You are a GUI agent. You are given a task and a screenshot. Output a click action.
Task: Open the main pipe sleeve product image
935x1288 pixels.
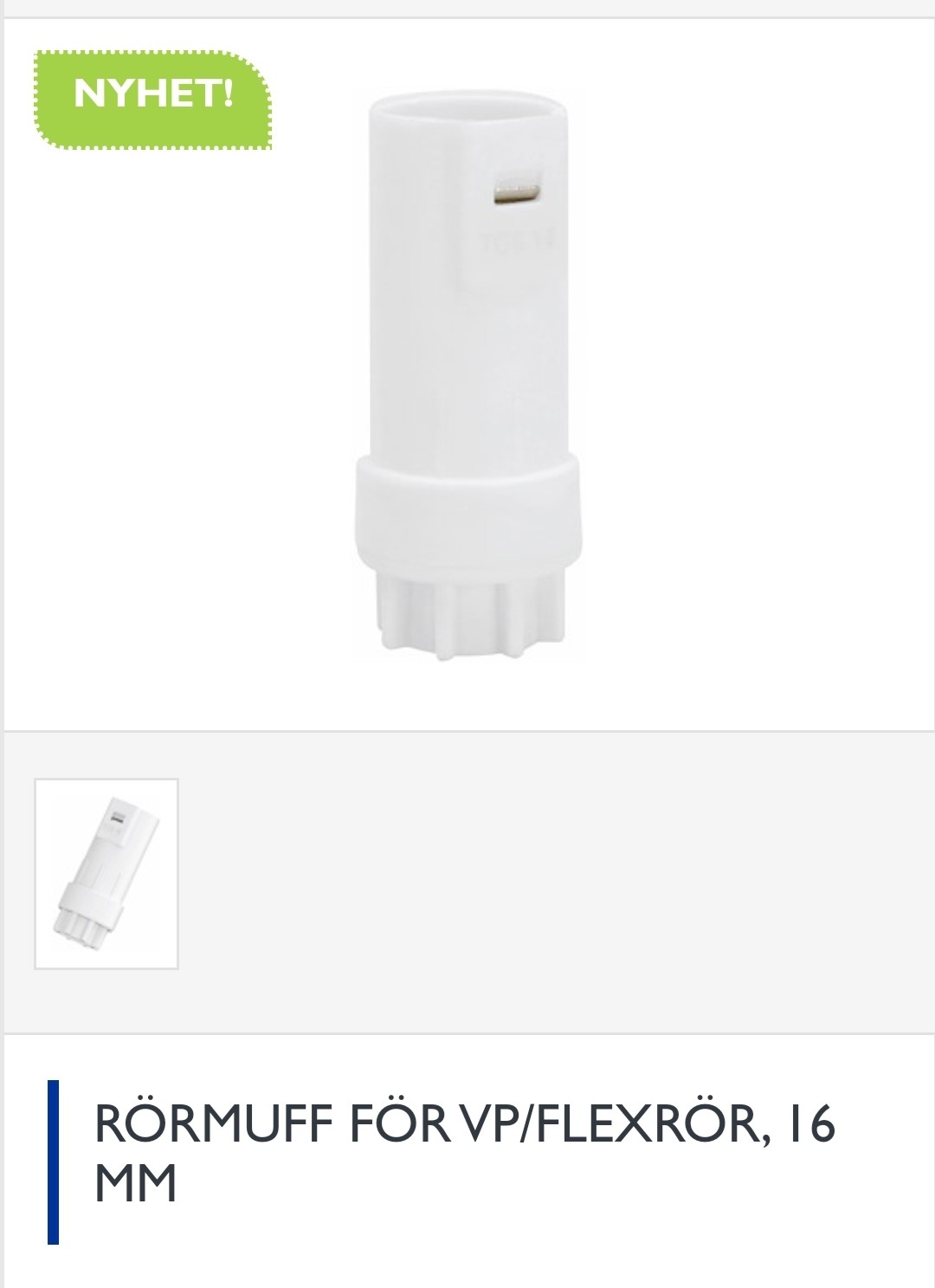pos(467,377)
